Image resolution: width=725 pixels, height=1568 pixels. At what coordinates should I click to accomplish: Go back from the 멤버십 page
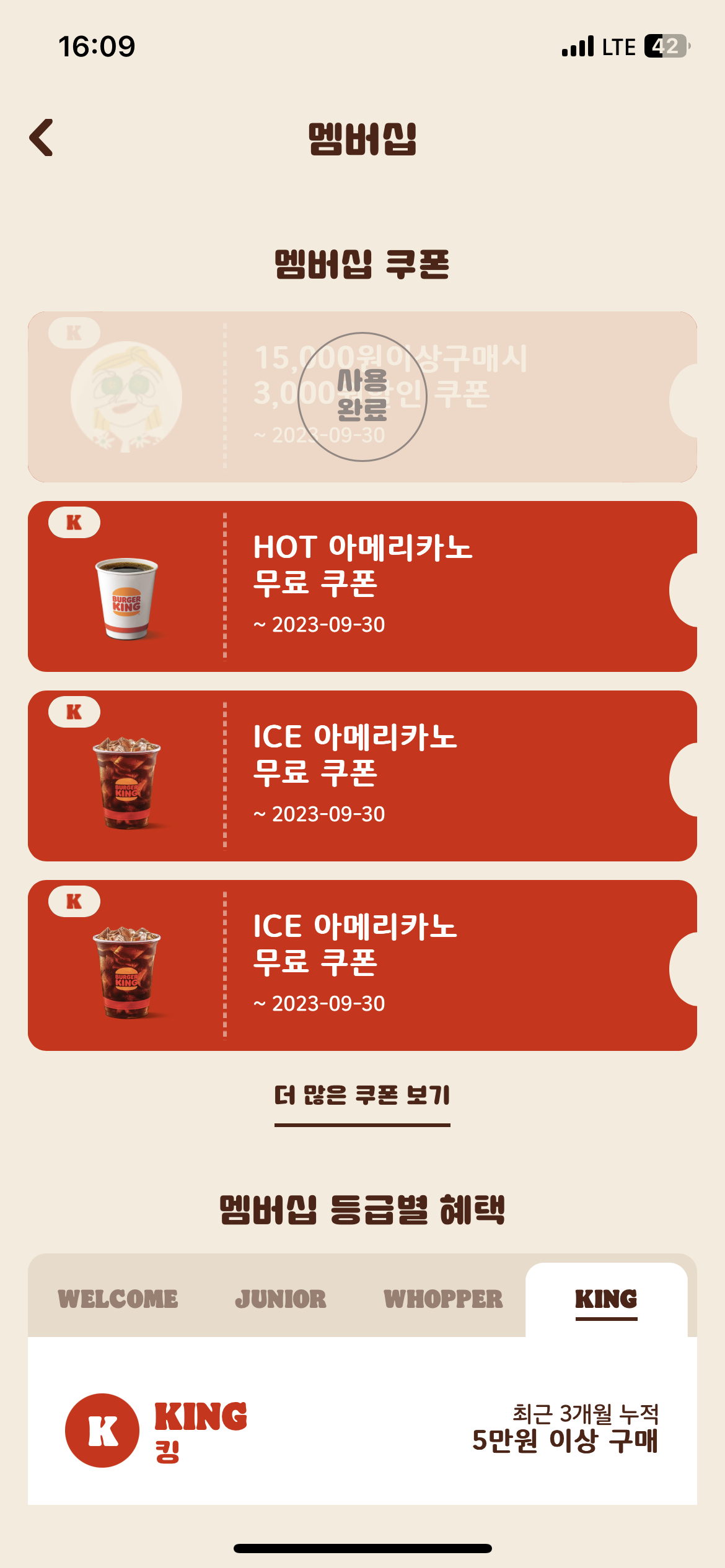coord(42,137)
